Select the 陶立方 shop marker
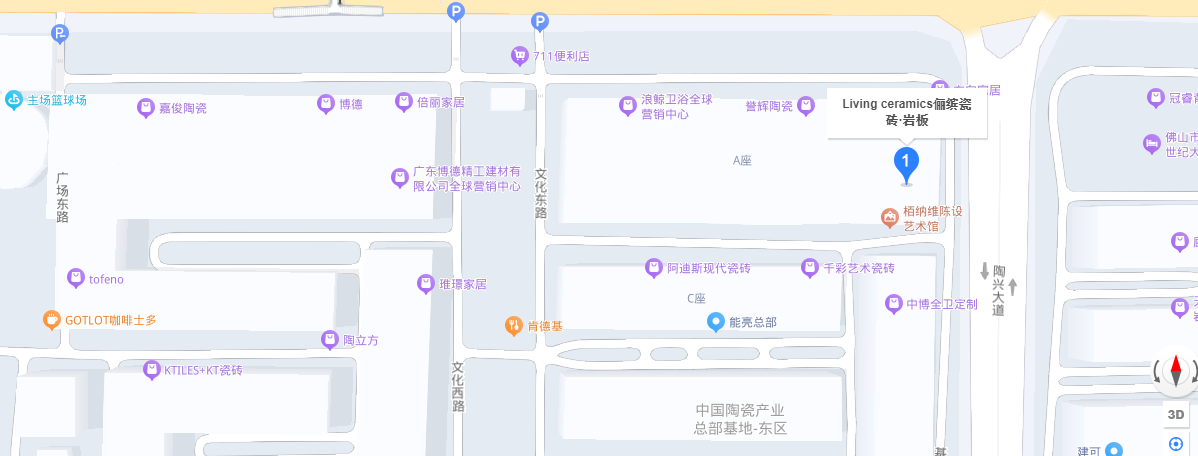Viewport: 1198px width, 456px height. [x=329, y=340]
